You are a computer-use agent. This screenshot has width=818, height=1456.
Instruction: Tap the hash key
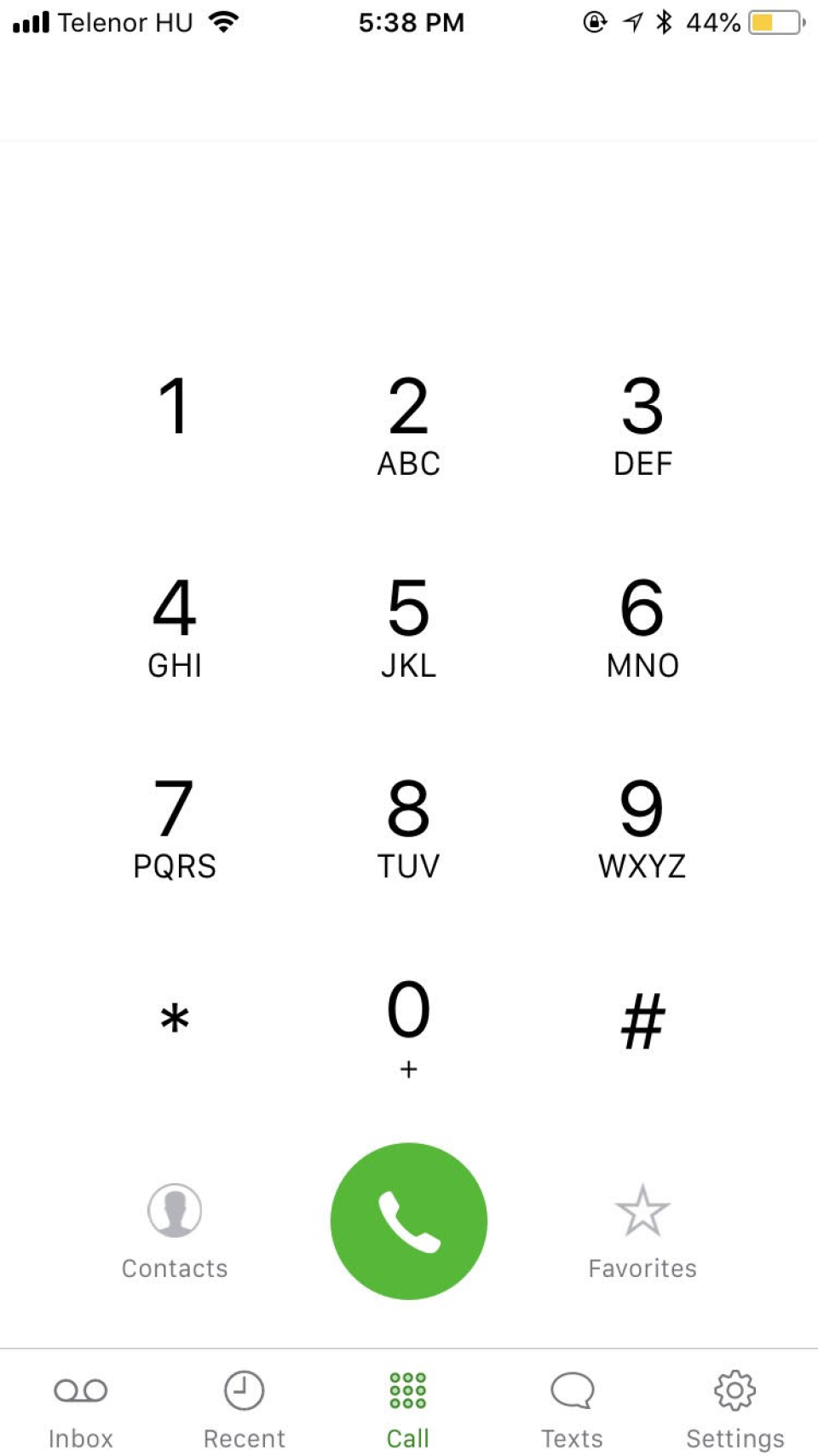click(642, 1021)
